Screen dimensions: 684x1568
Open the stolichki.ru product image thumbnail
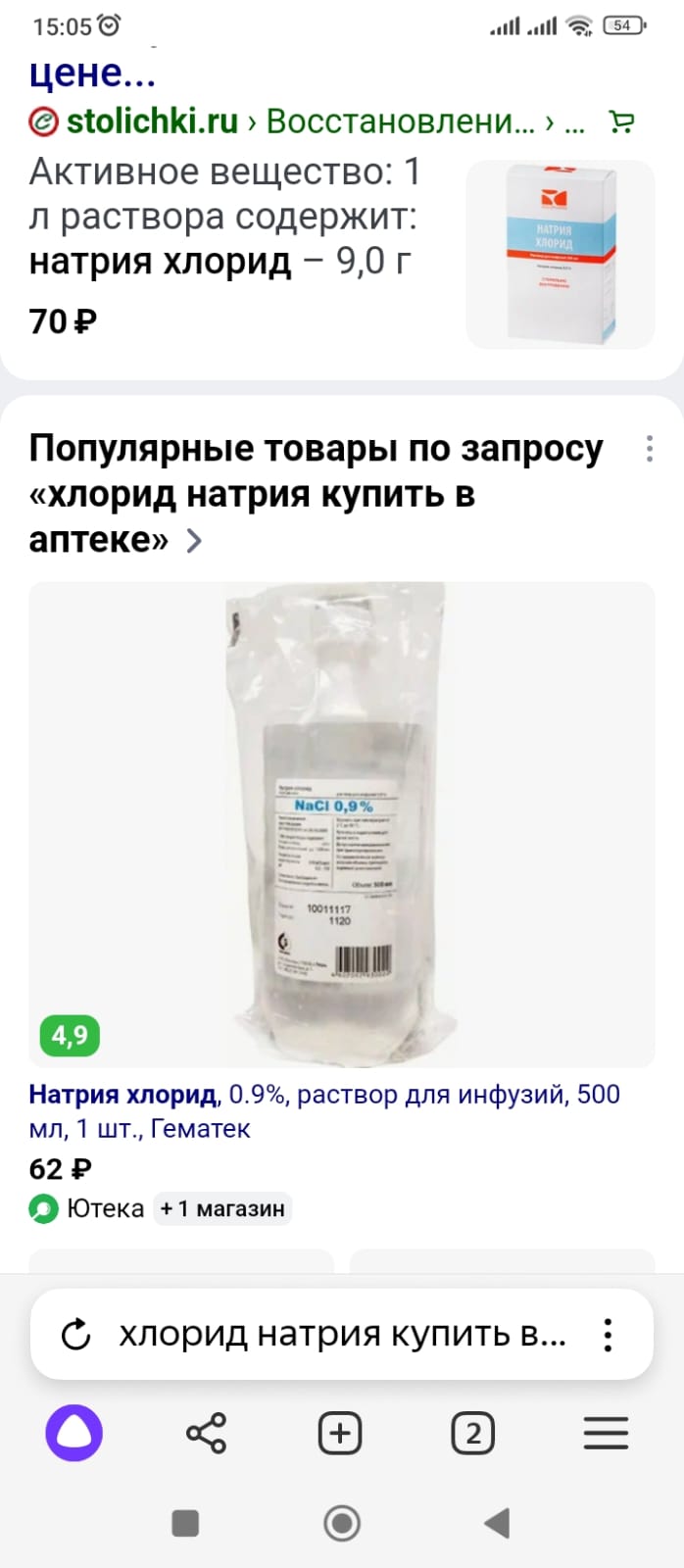(x=560, y=255)
